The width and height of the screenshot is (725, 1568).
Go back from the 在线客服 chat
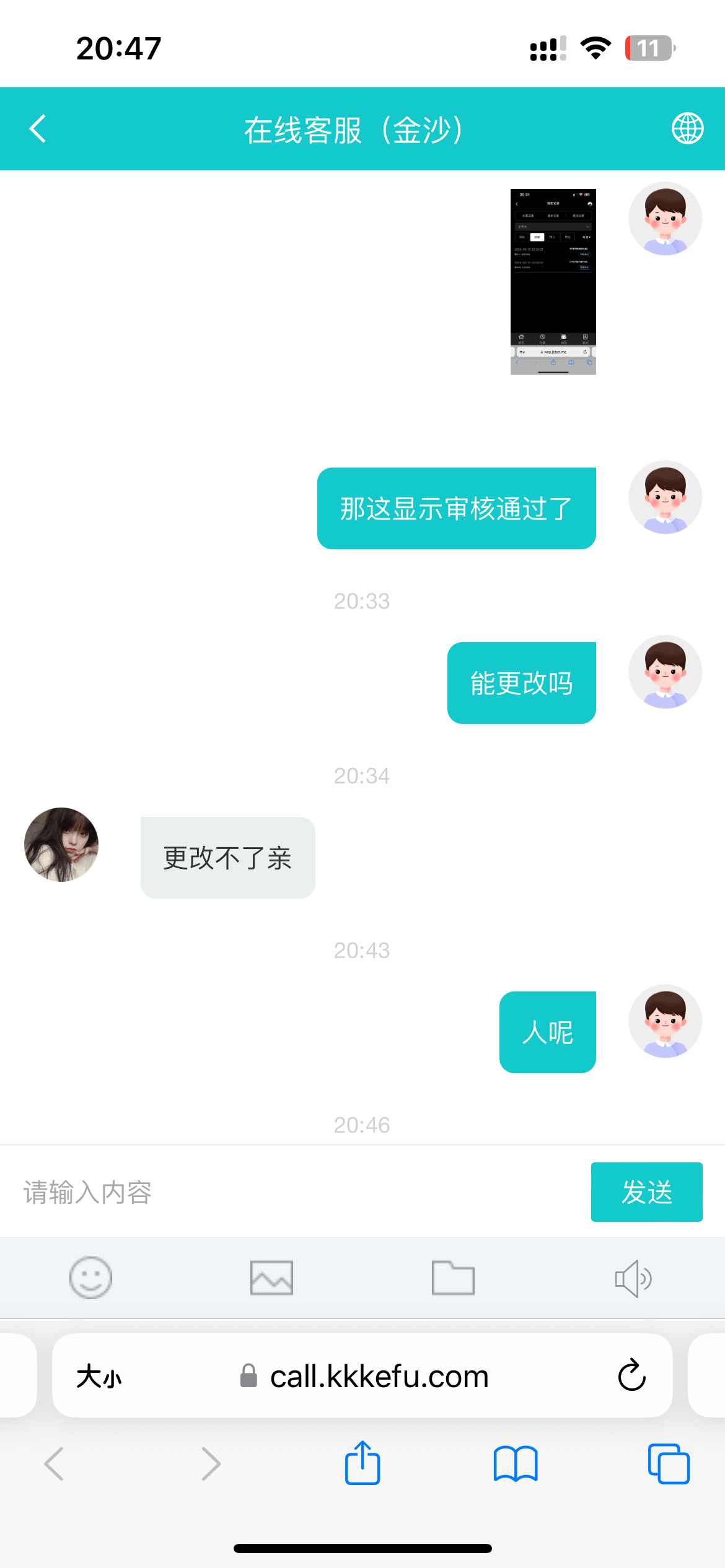point(38,129)
